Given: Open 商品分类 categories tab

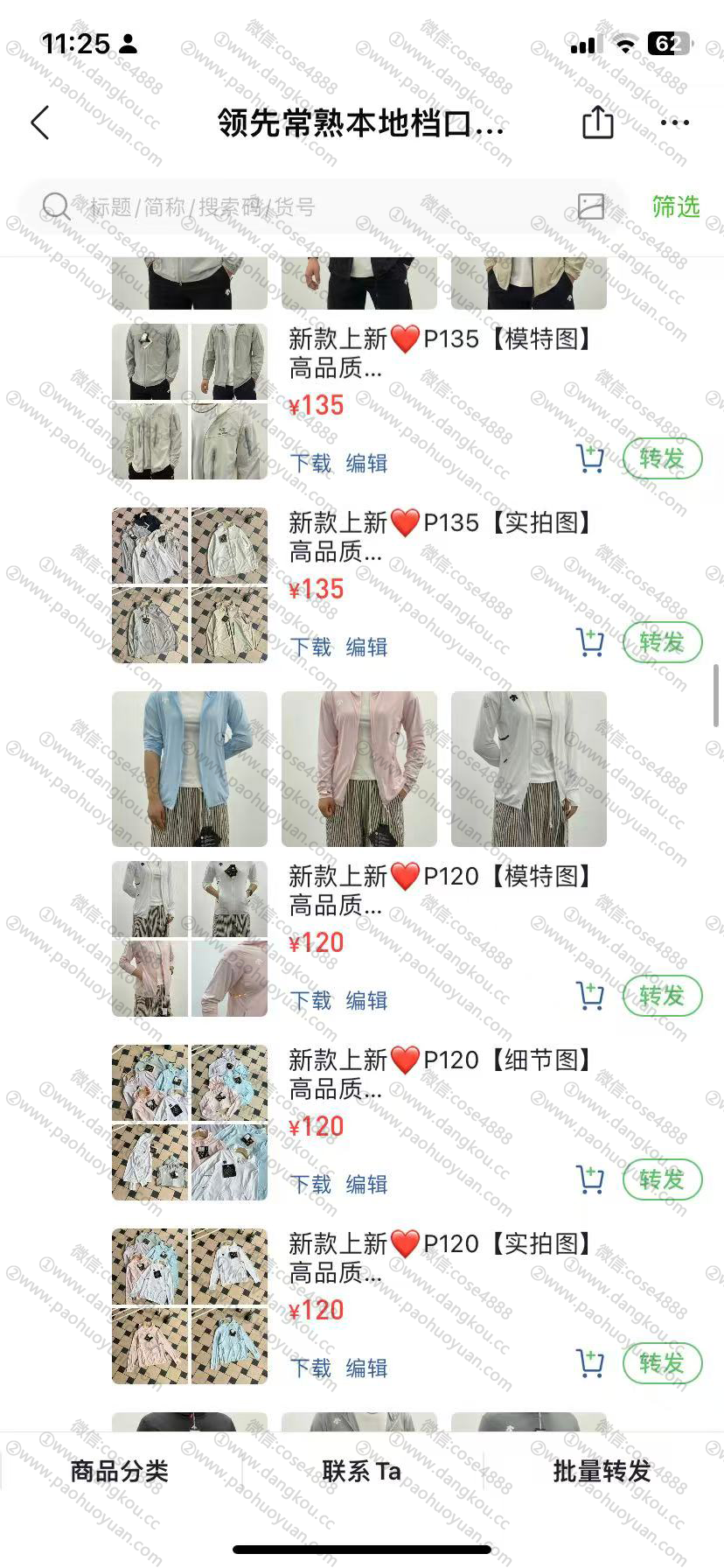Looking at the screenshot, I should 120,1472.
